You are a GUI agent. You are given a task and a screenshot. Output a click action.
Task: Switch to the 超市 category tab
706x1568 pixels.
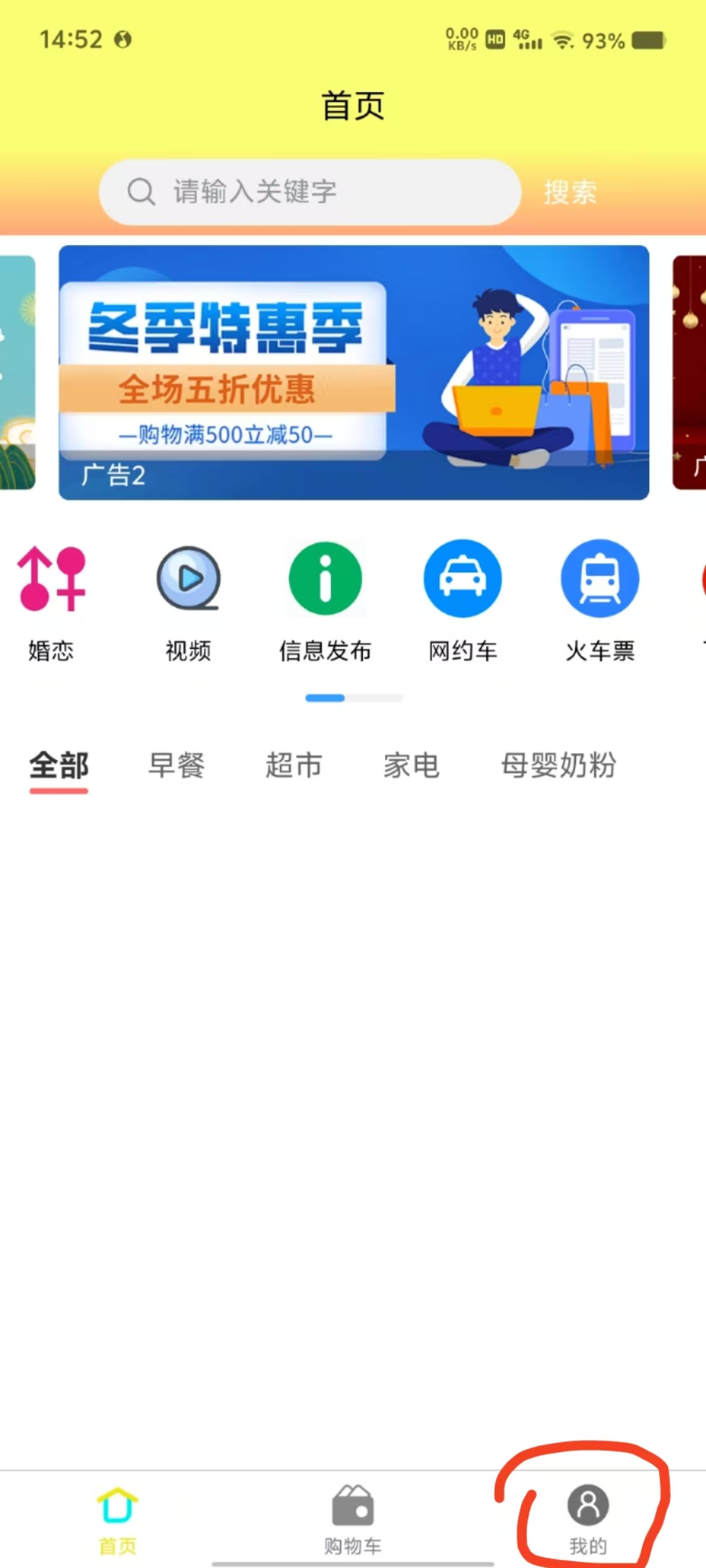coord(294,766)
